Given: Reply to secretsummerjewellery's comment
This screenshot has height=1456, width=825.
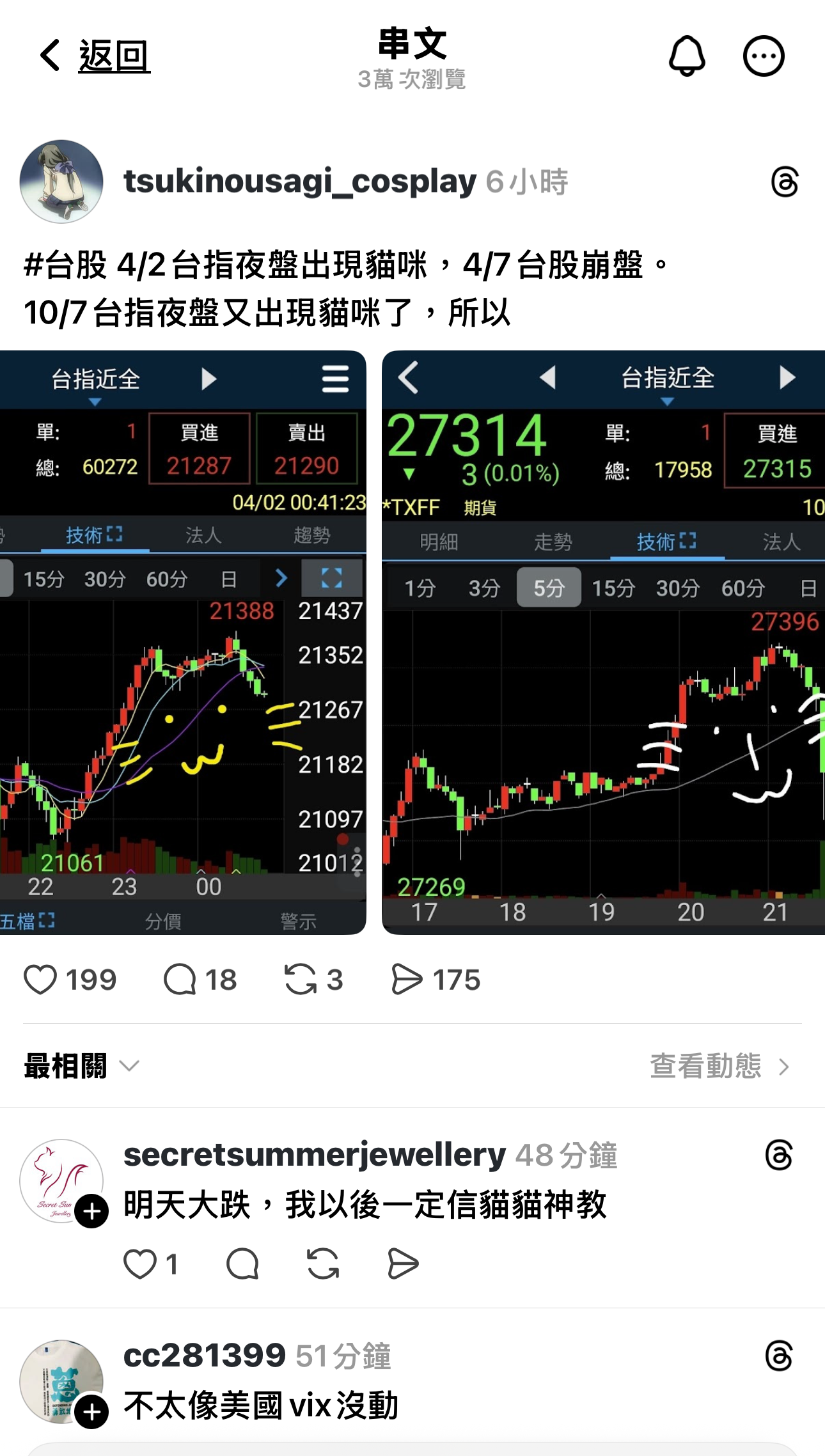Looking at the screenshot, I should point(242,1264).
